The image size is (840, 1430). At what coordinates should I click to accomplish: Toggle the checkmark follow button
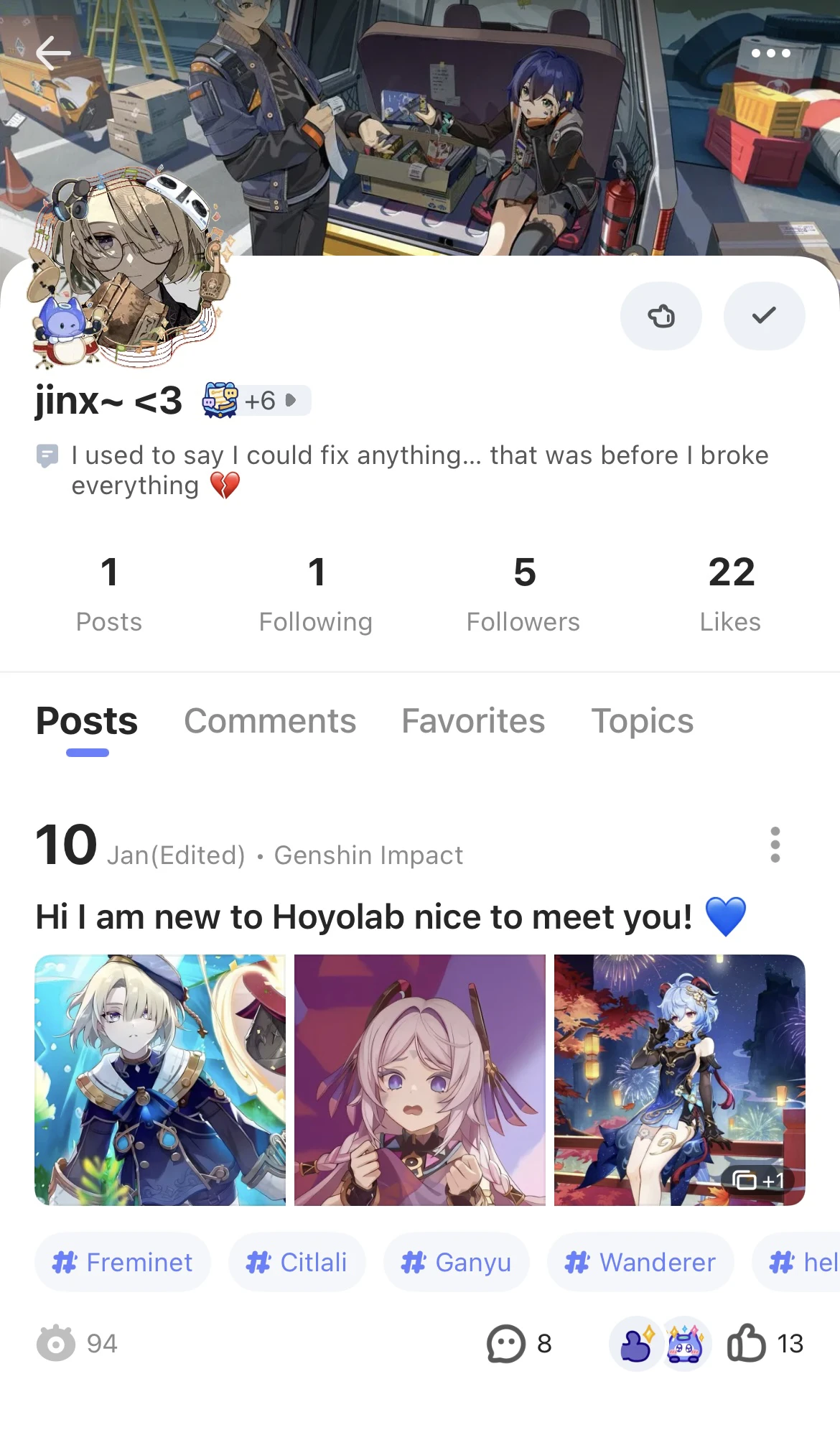(764, 315)
